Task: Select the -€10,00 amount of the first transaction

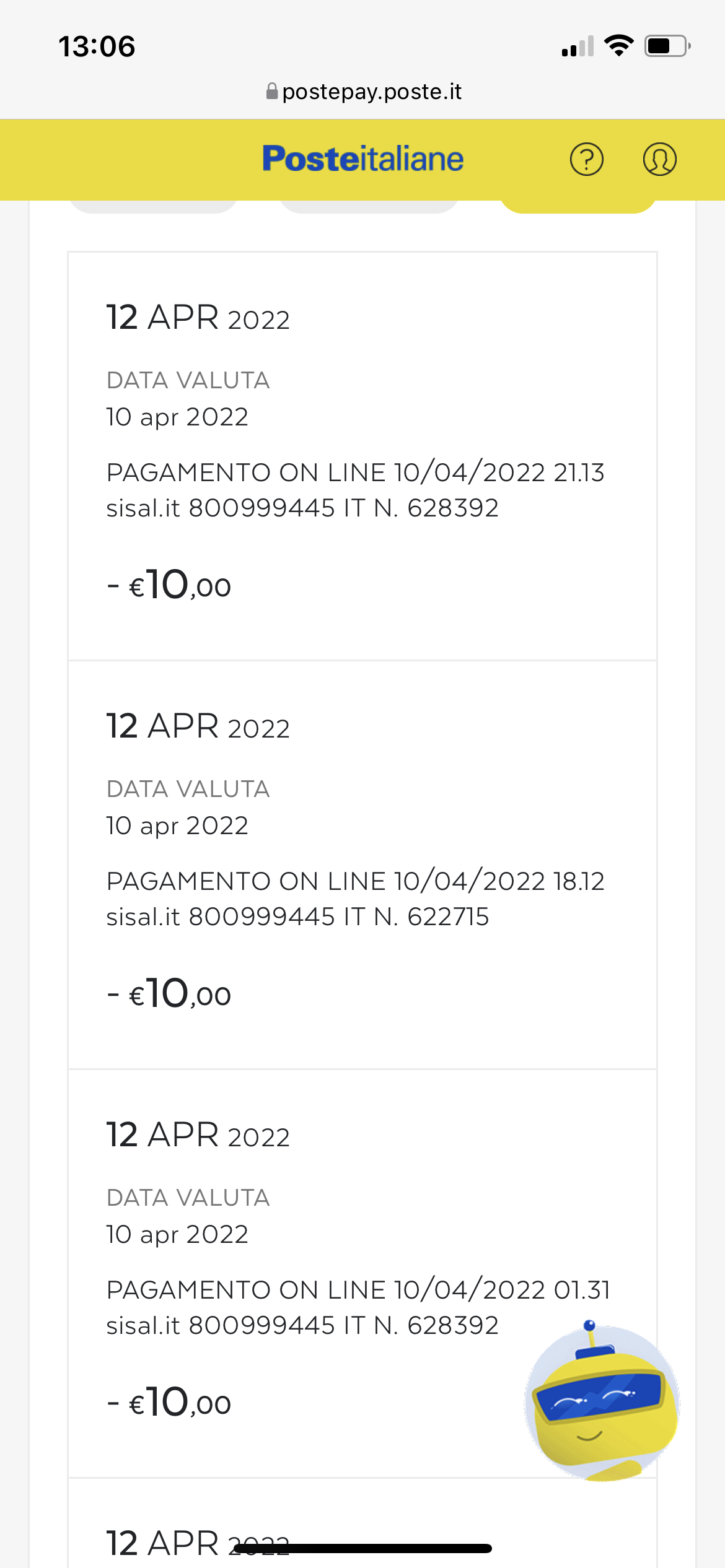Action: click(169, 584)
